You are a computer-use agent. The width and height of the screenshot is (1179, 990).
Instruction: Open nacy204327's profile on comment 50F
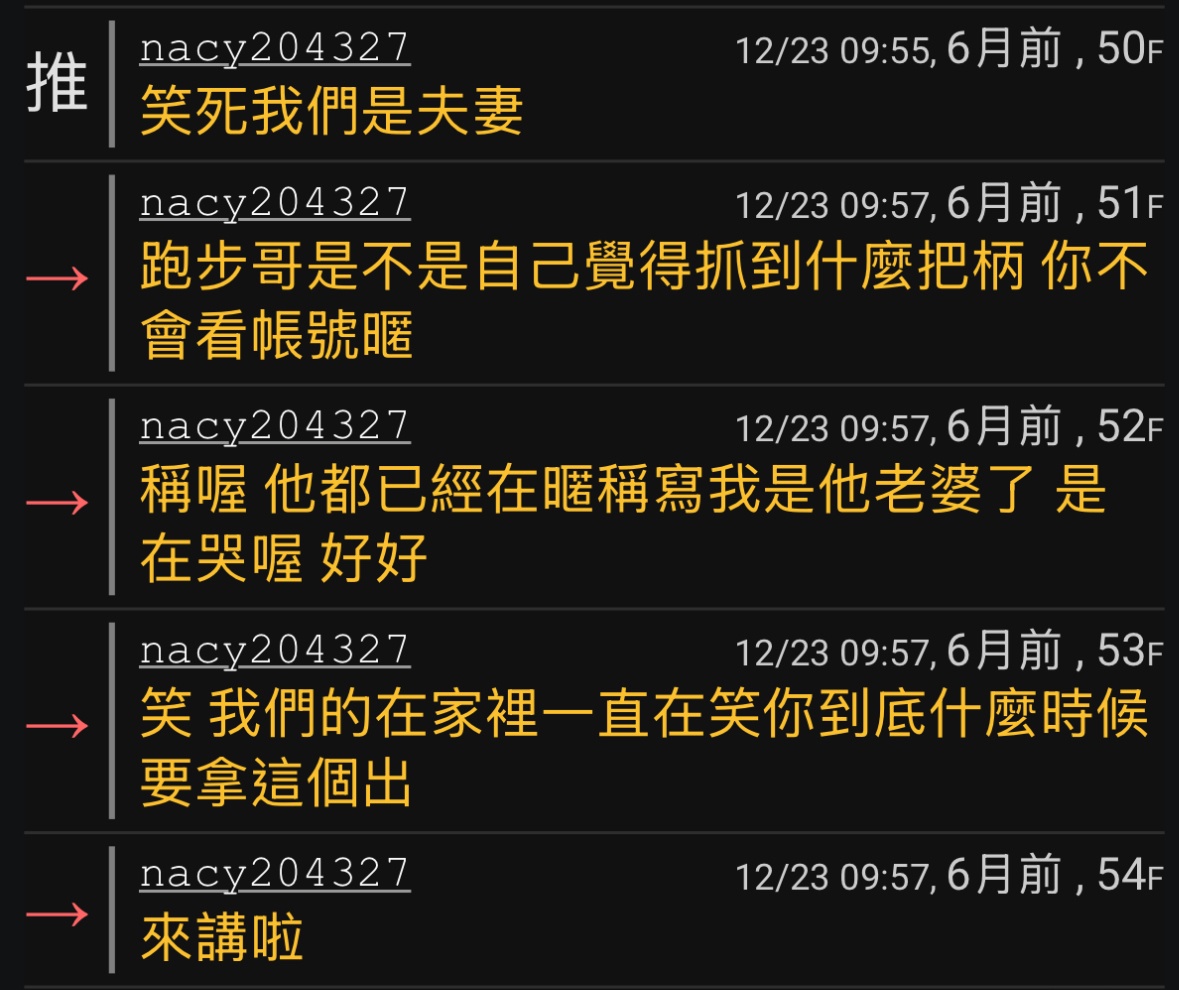point(274,48)
